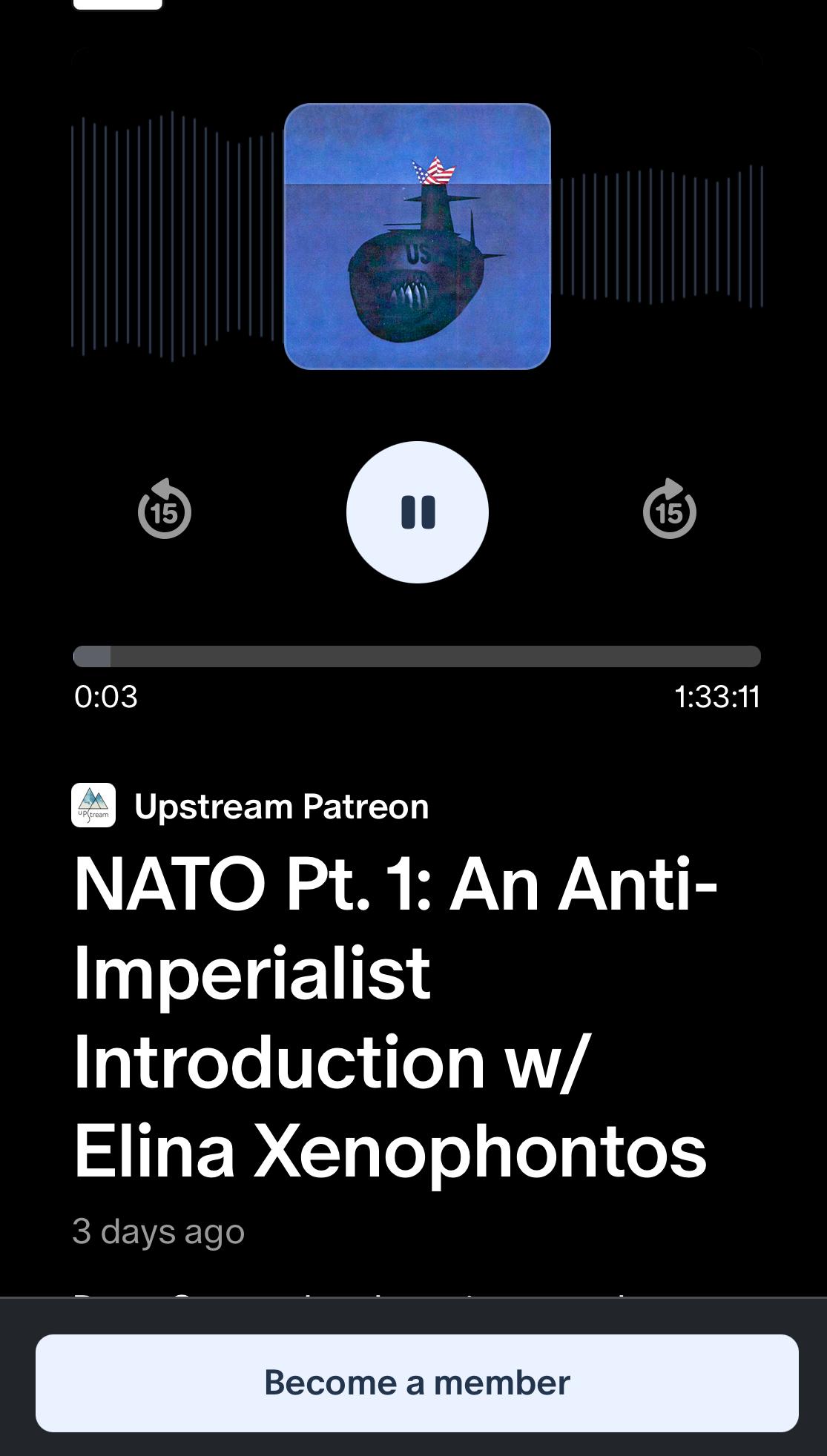
Task: Tap Become a member
Action: [417, 1383]
